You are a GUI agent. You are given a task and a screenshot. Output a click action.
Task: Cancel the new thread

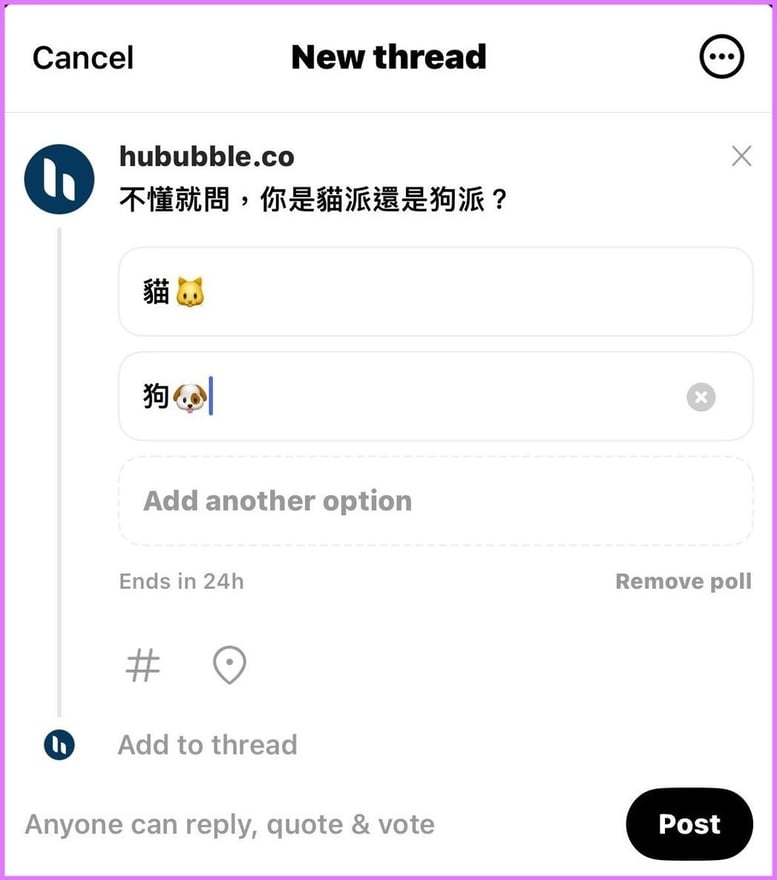83,58
